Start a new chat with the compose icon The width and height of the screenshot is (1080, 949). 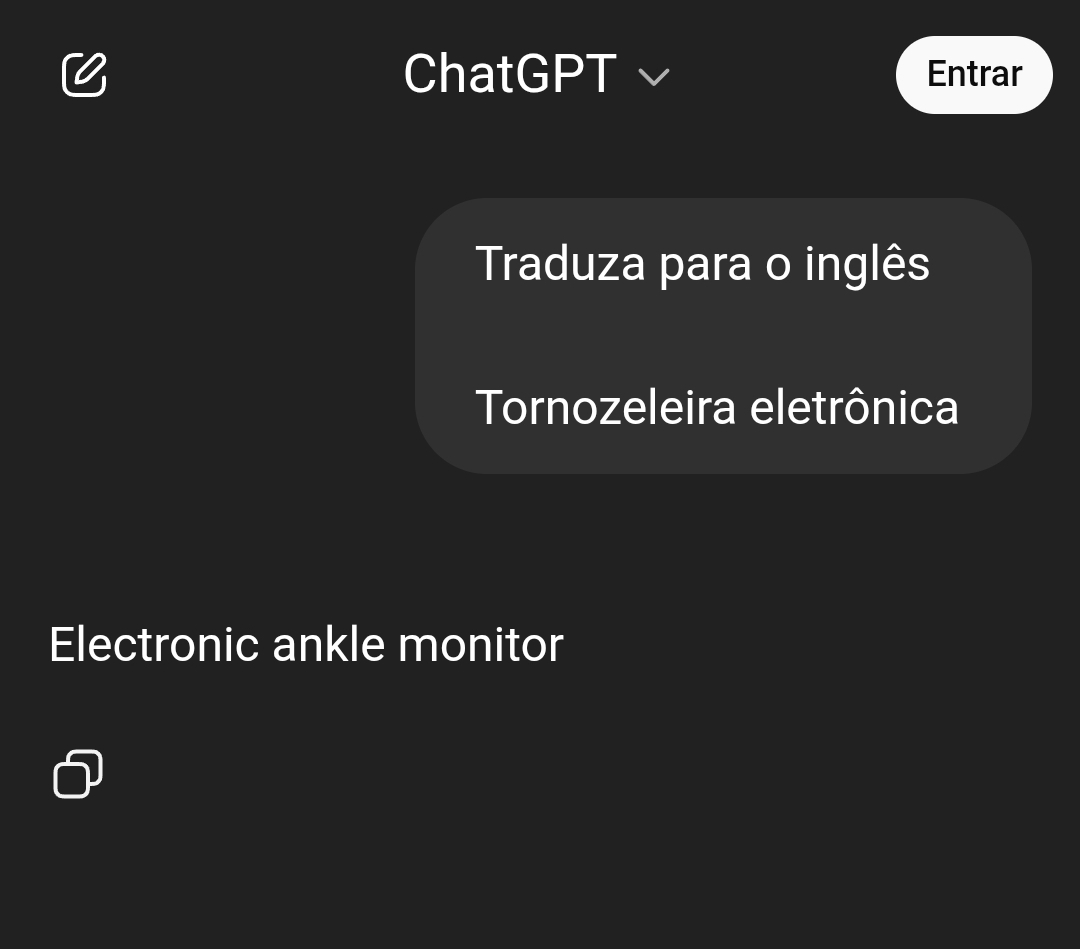[x=84, y=75]
